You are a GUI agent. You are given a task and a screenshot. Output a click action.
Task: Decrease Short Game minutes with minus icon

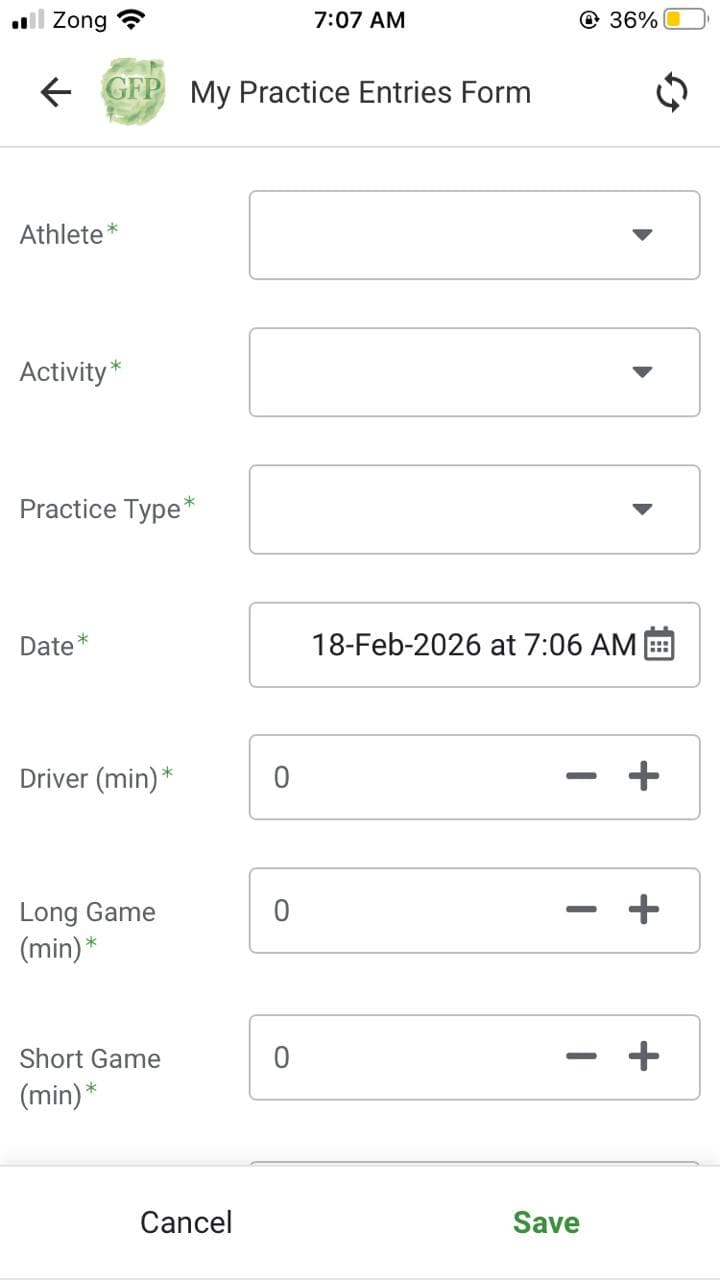pos(581,1057)
